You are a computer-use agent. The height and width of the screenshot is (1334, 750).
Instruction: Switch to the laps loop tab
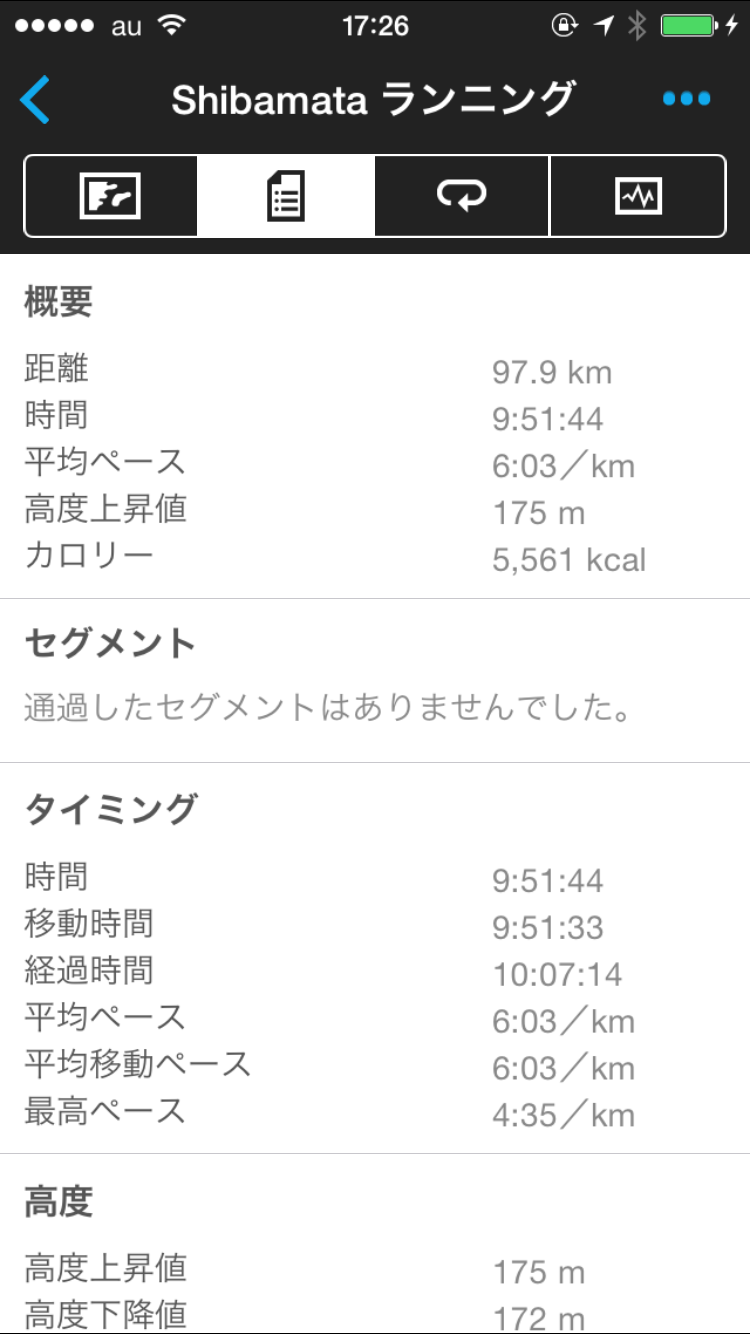462,196
